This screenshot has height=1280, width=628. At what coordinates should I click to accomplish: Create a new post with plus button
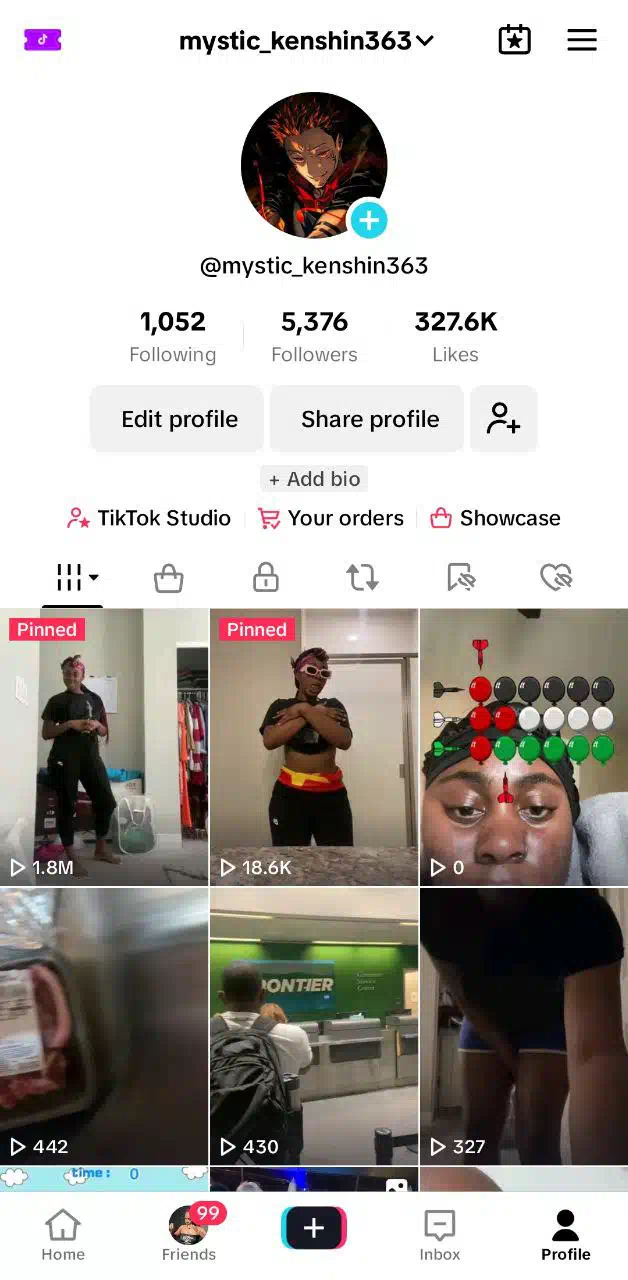coord(314,1228)
